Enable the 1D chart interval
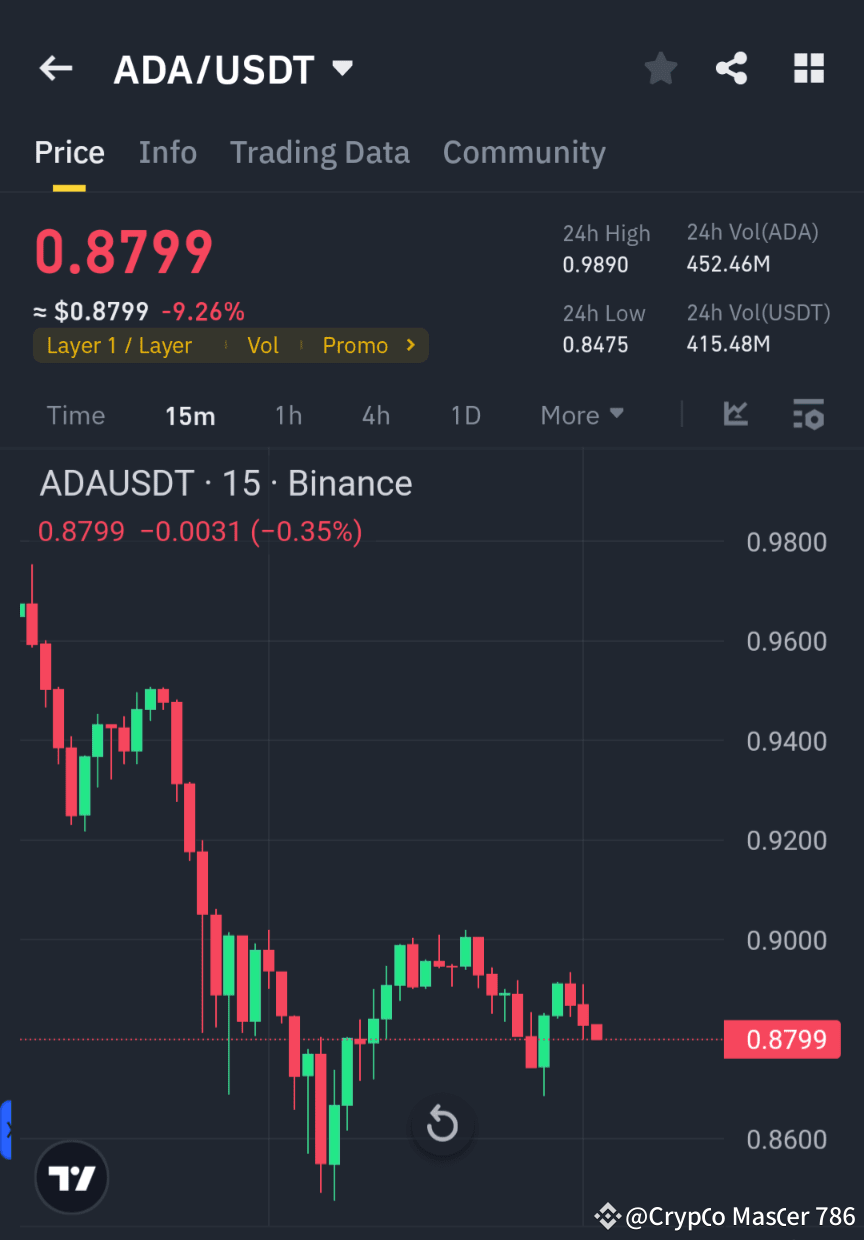864x1240 pixels. pos(465,414)
